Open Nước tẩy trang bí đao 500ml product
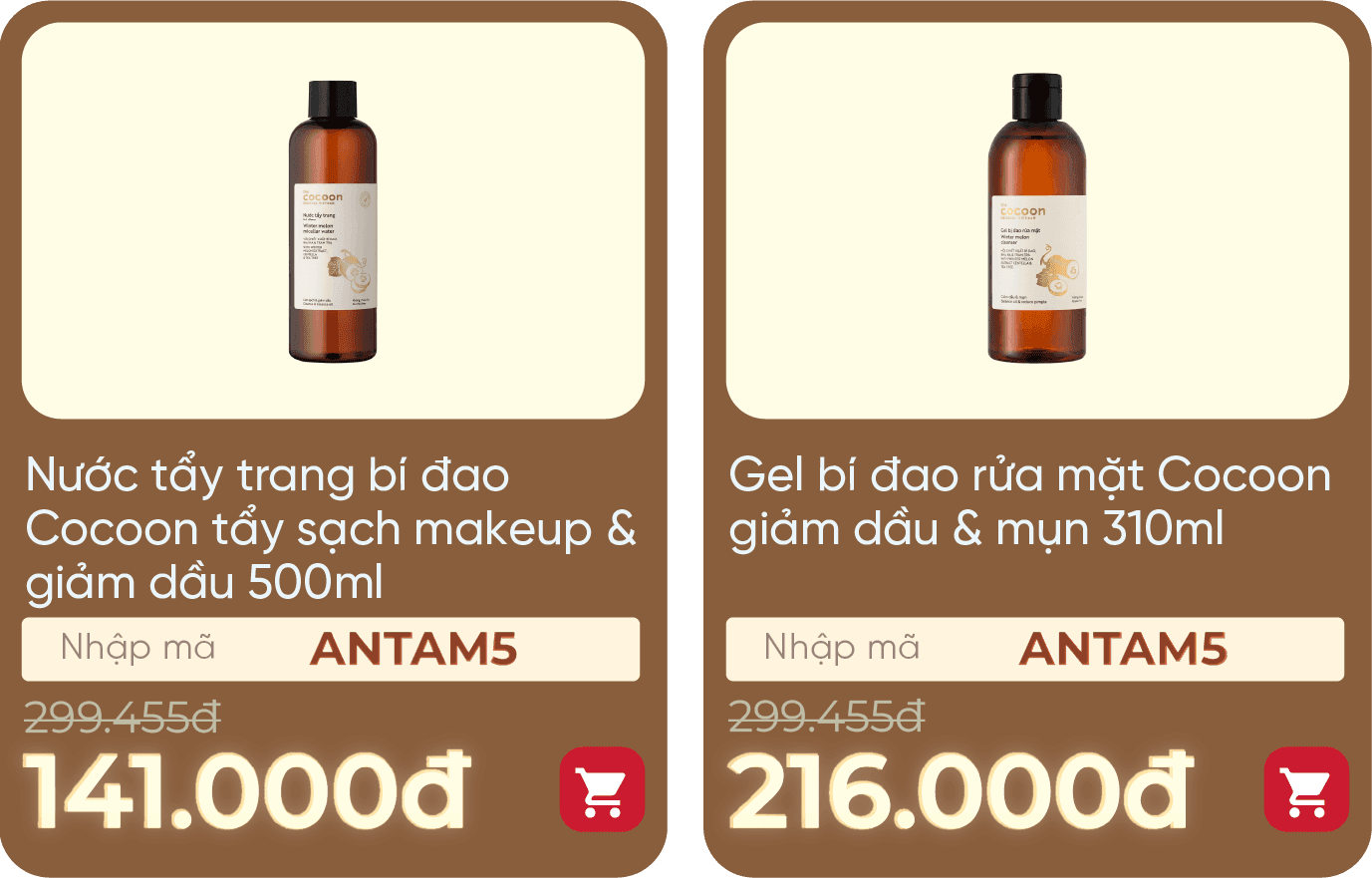The image size is (1372, 878). pyautogui.click(x=332, y=221)
